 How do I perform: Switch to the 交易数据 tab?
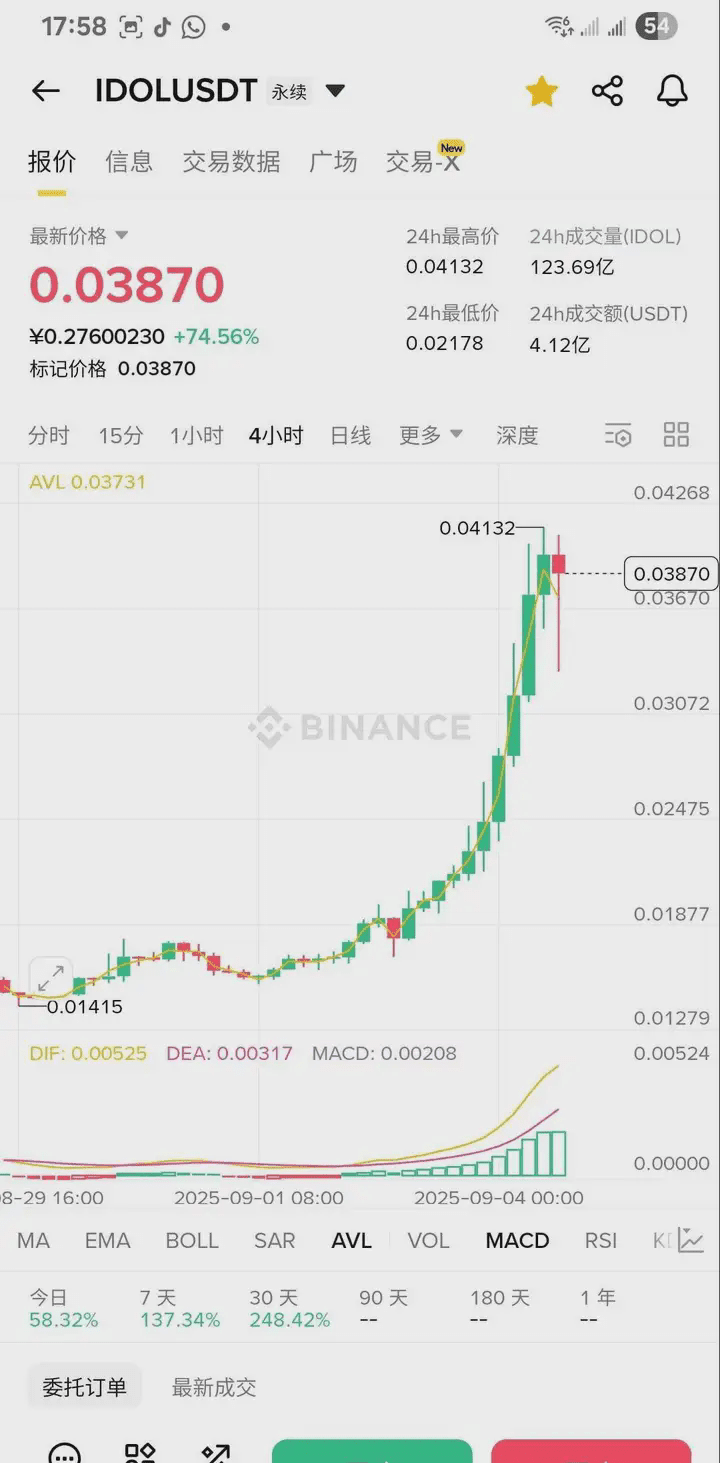(x=231, y=161)
